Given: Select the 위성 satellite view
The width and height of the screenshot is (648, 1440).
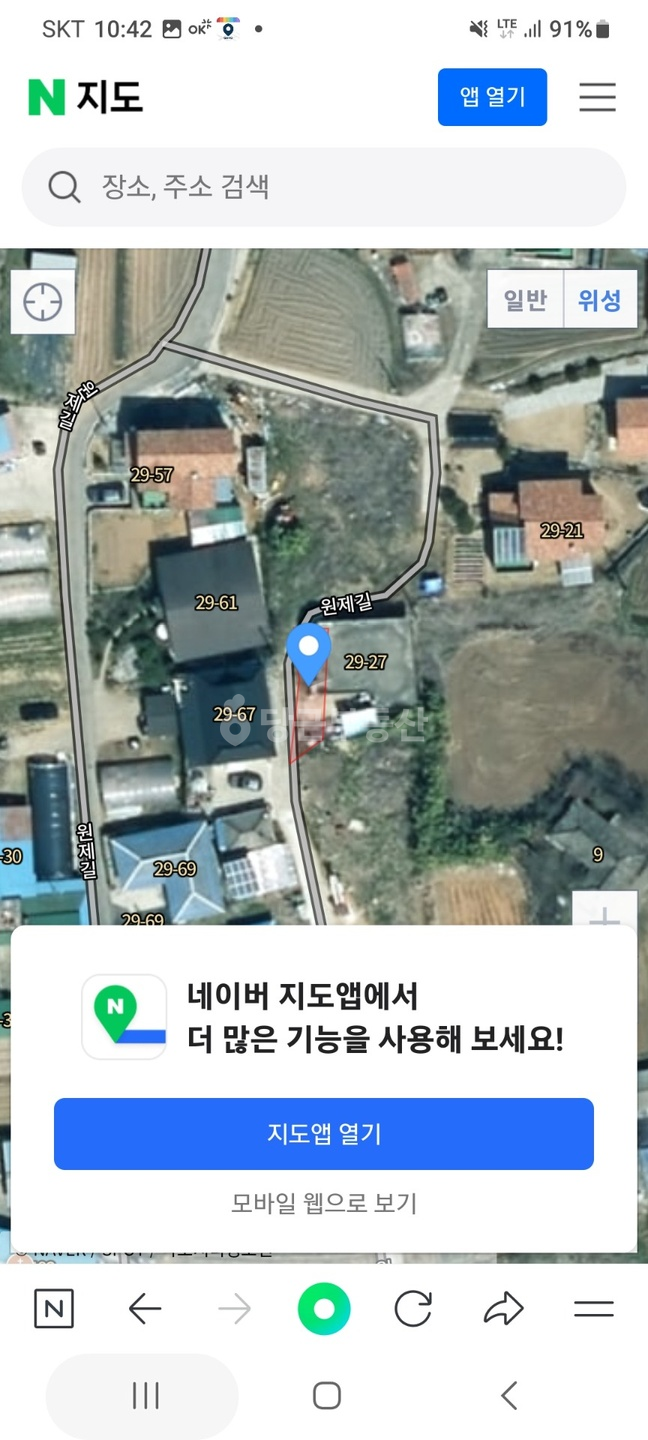Looking at the screenshot, I should point(600,299).
